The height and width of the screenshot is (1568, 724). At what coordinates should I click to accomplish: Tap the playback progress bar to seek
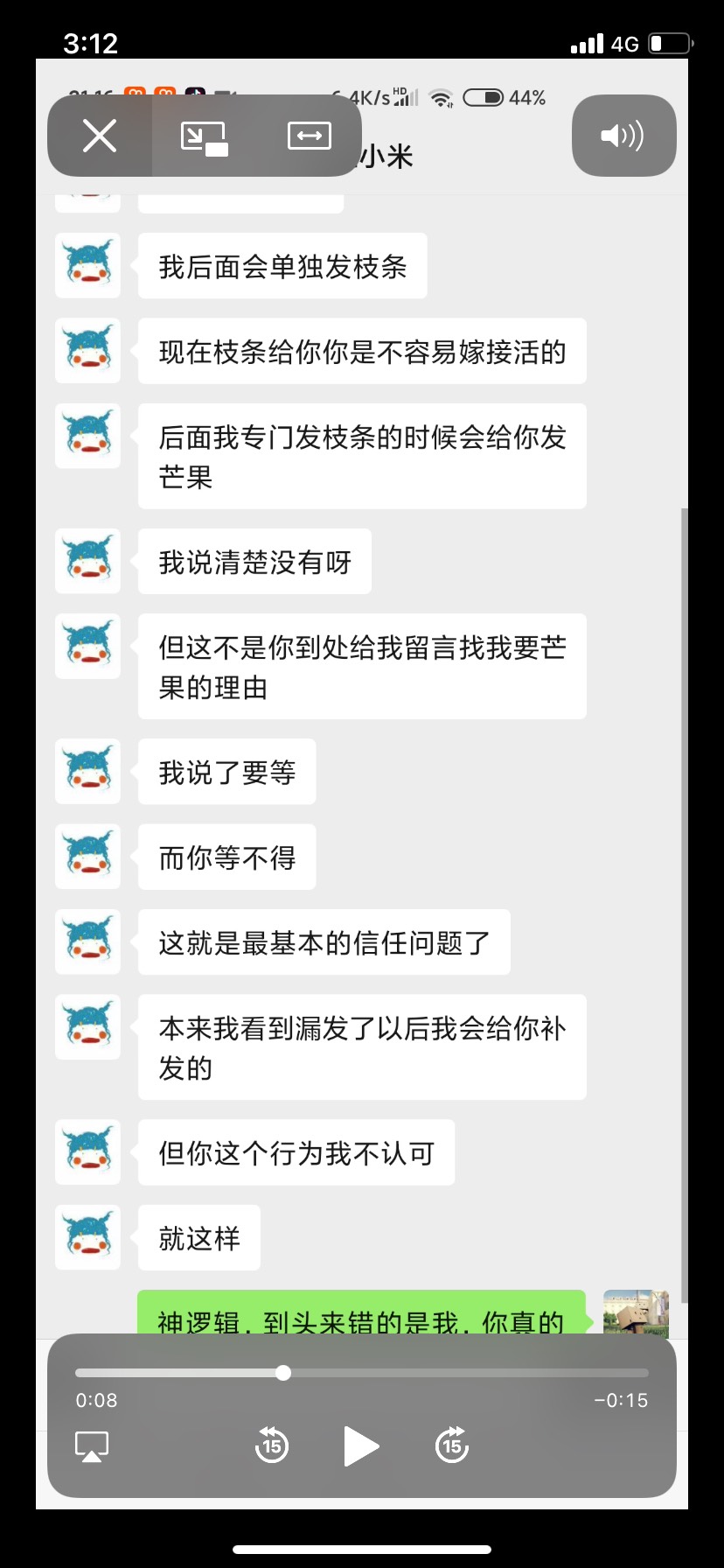point(362,1373)
